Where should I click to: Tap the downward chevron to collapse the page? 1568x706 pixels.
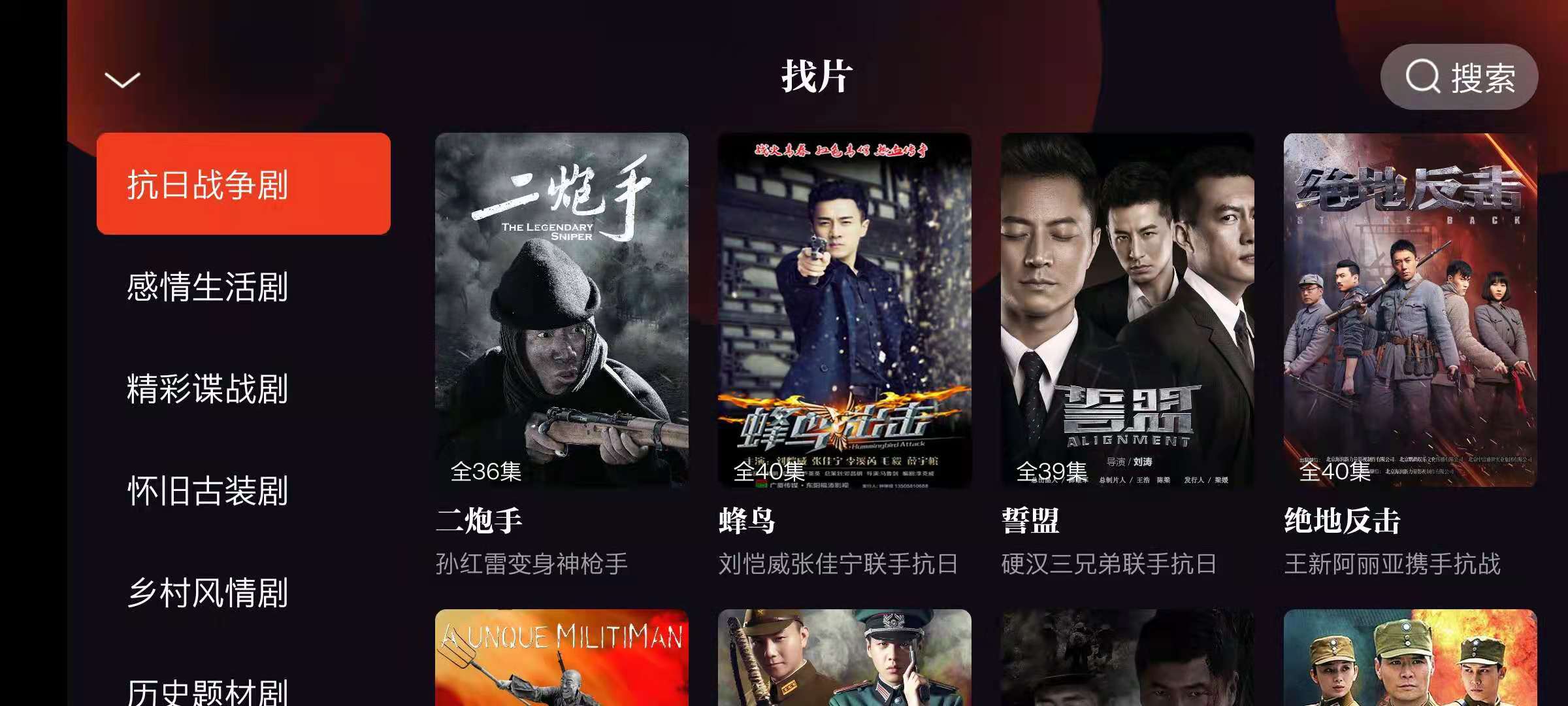click(122, 80)
